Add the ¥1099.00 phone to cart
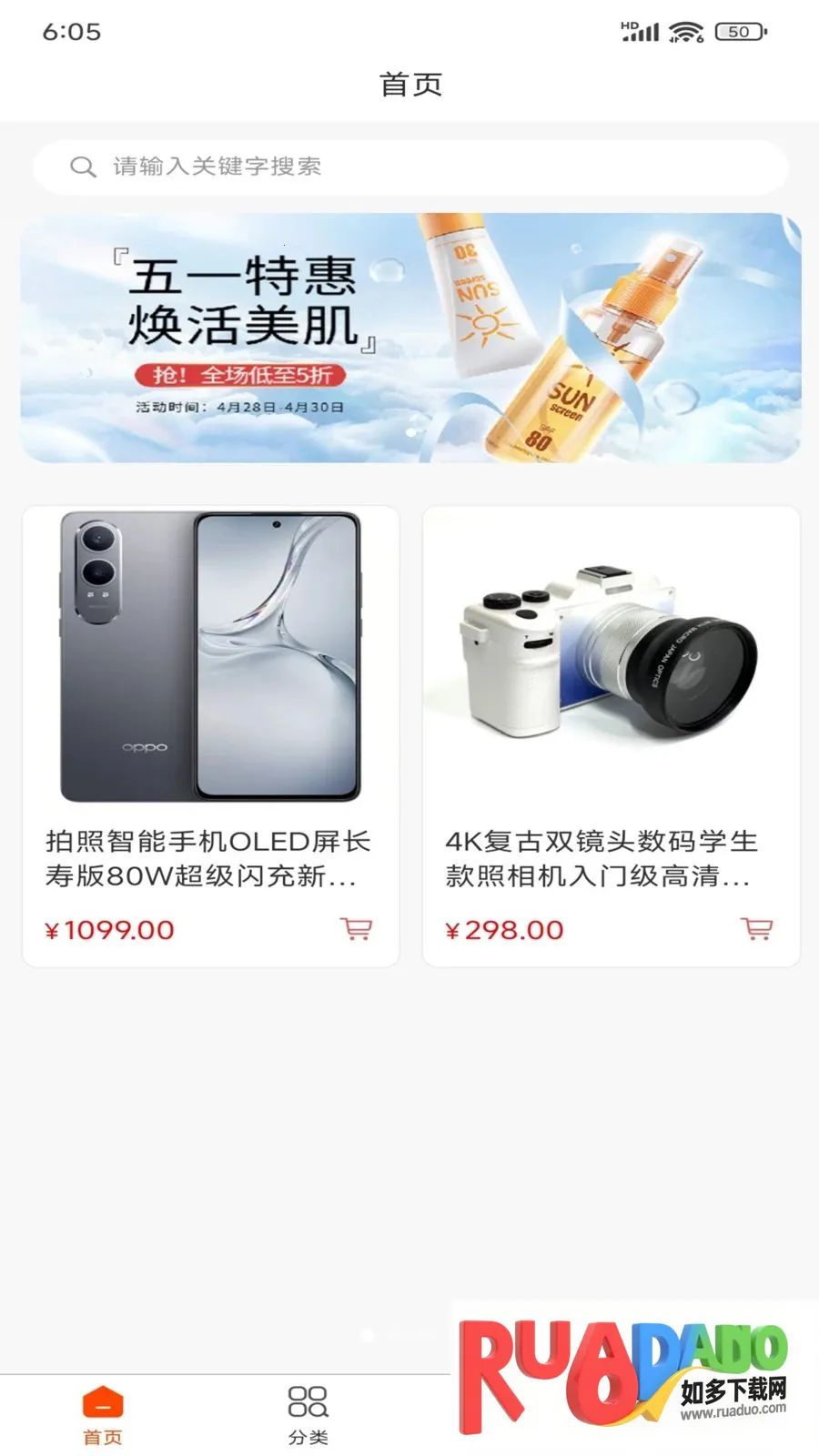Viewport: 819px width, 1456px height. [x=356, y=928]
